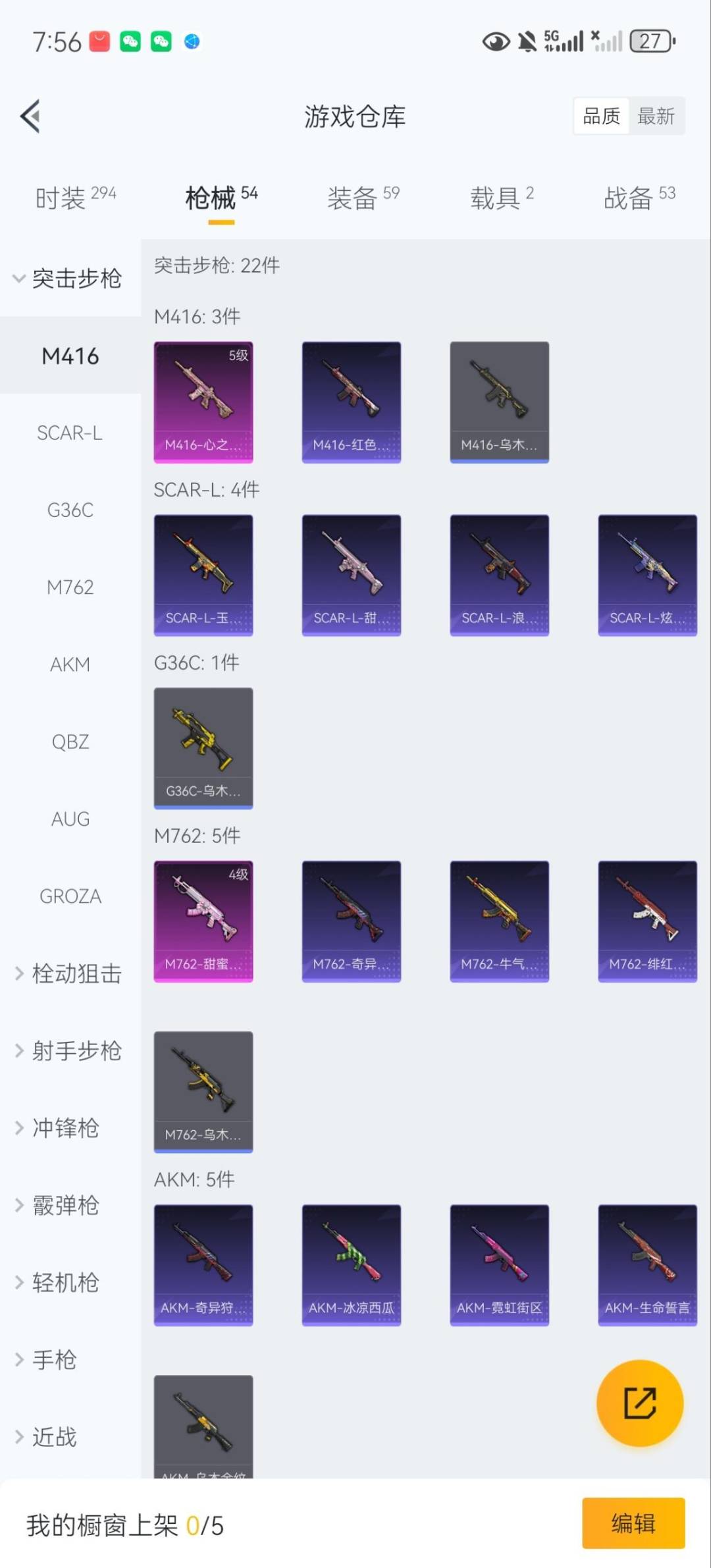Click the back arrow to leave warehouse
Image resolution: width=711 pixels, height=1568 pixels.
[x=30, y=116]
